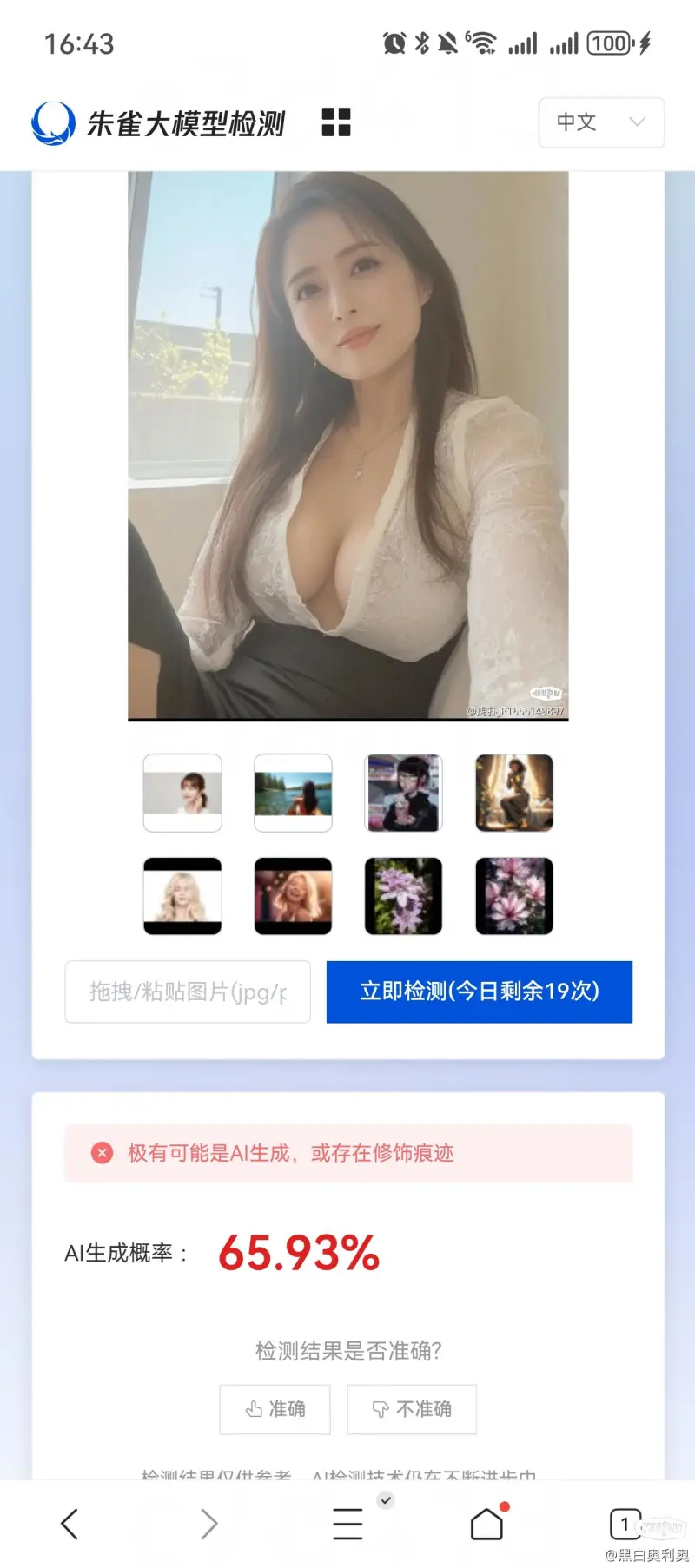This screenshot has width=695, height=1568.
Task: Mark the result as 不准确
Action: pyautogui.click(x=412, y=1408)
